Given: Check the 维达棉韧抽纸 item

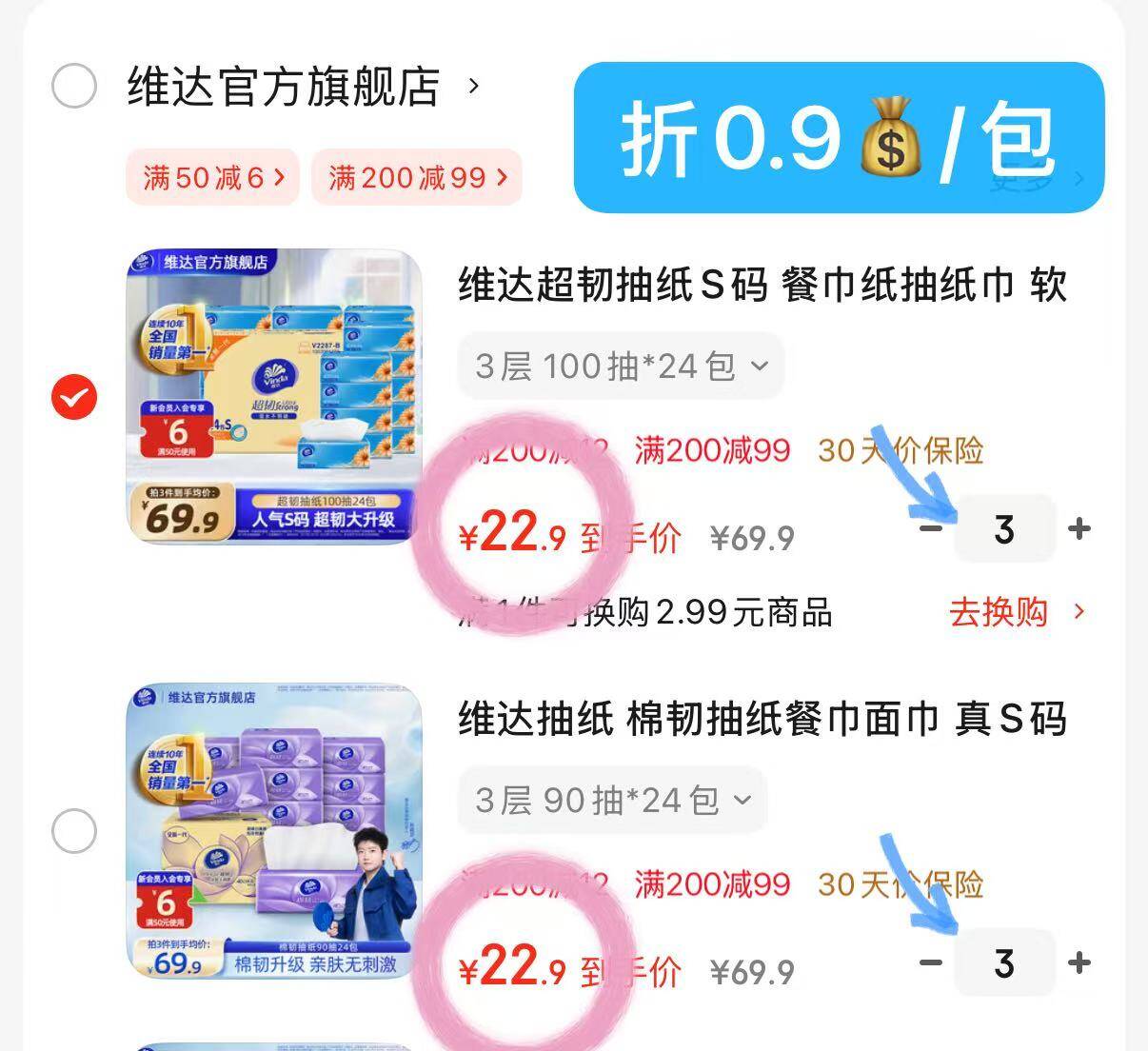Looking at the screenshot, I should tap(74, 831).
